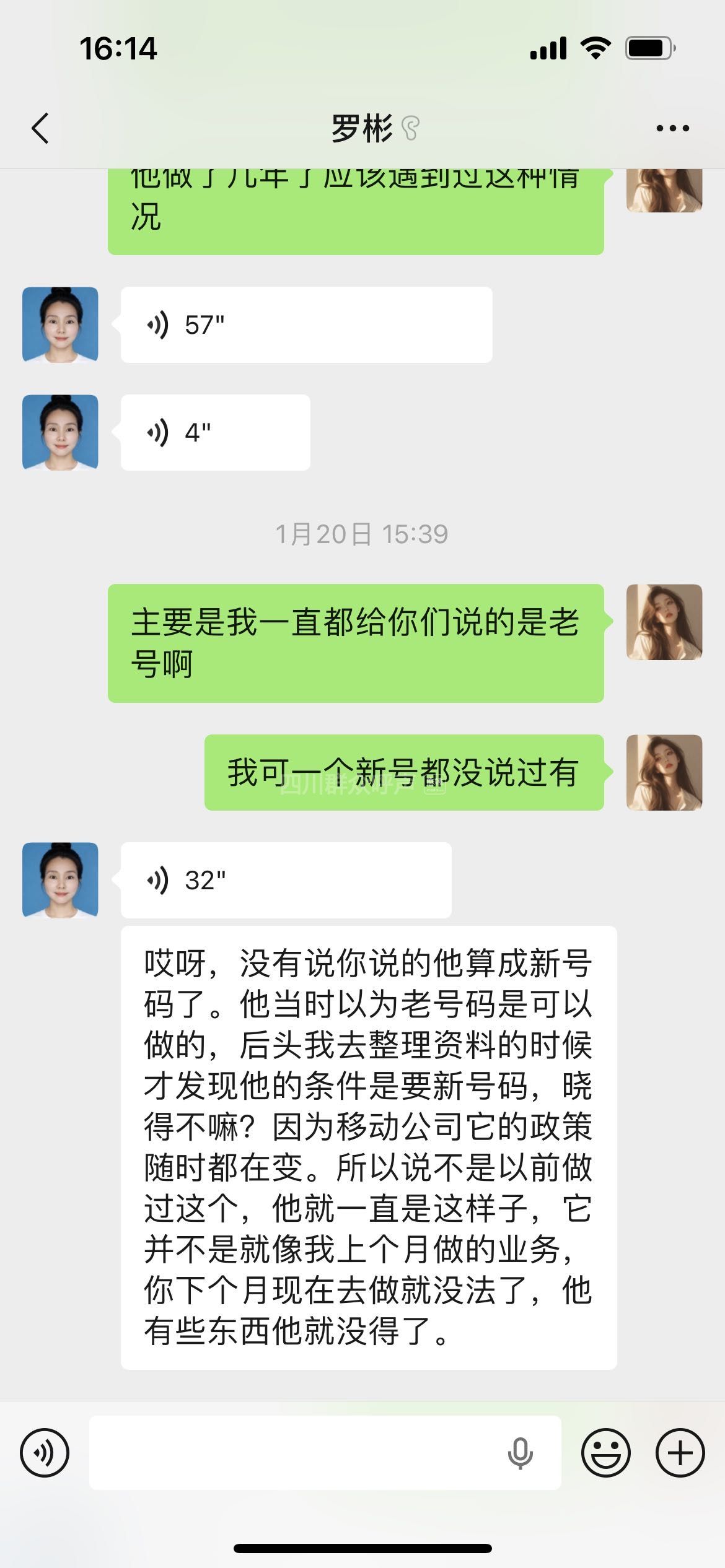Tap the microphone dictation icon
This screenshot has height=1568, width=725.
pos(520,1452)
